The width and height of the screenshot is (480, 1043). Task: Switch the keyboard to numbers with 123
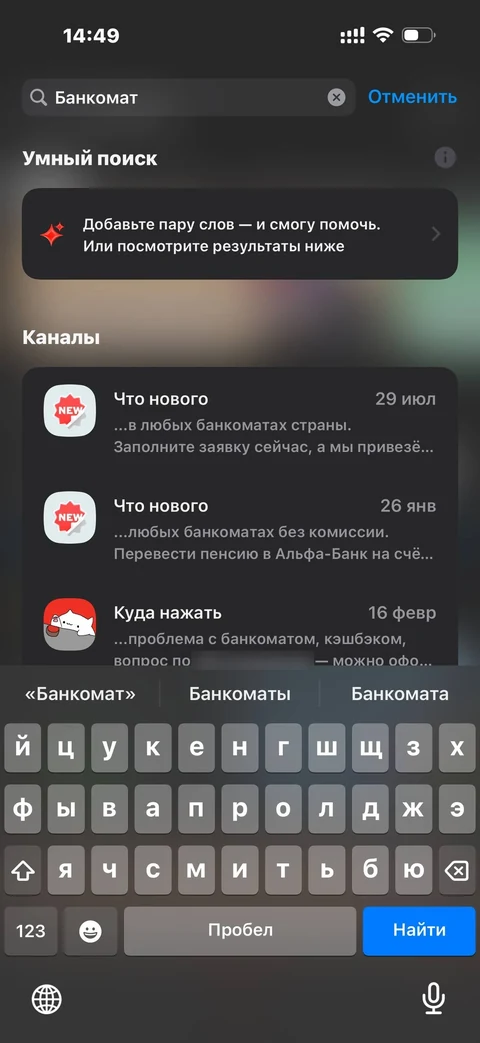(31, 930)
